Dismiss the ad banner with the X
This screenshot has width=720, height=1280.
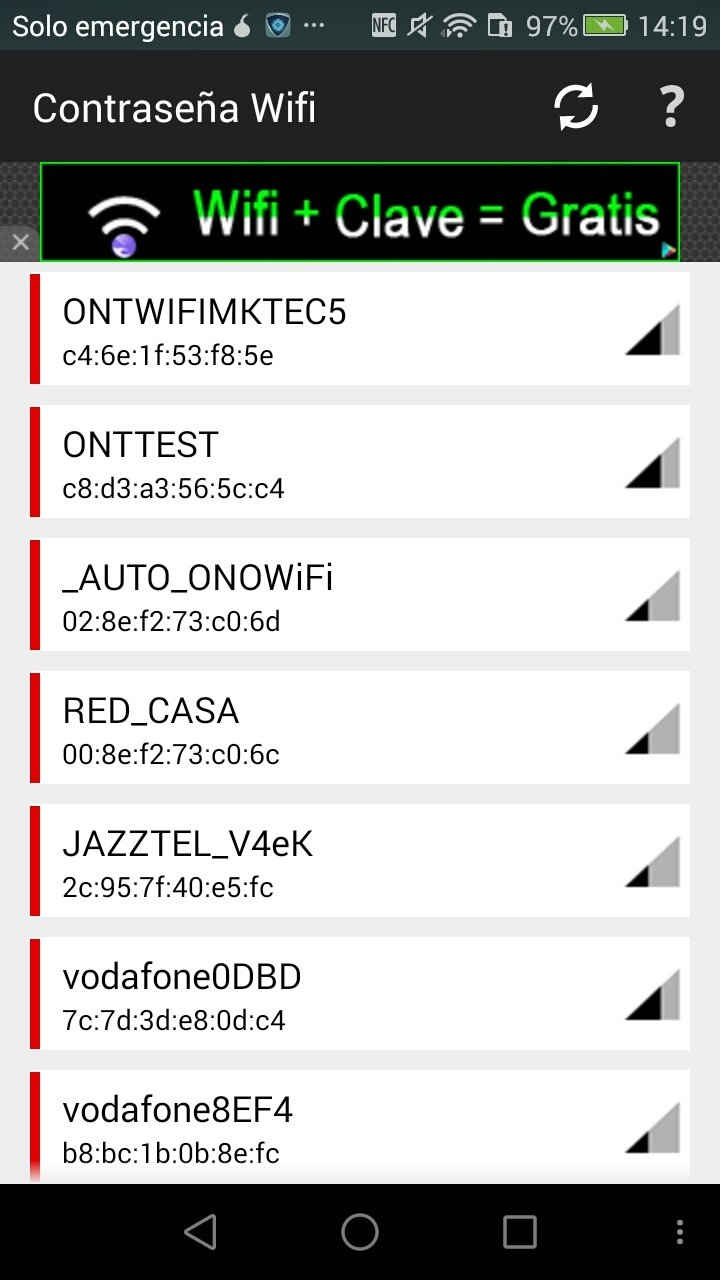pyautogui.click(x=19, y=243)
